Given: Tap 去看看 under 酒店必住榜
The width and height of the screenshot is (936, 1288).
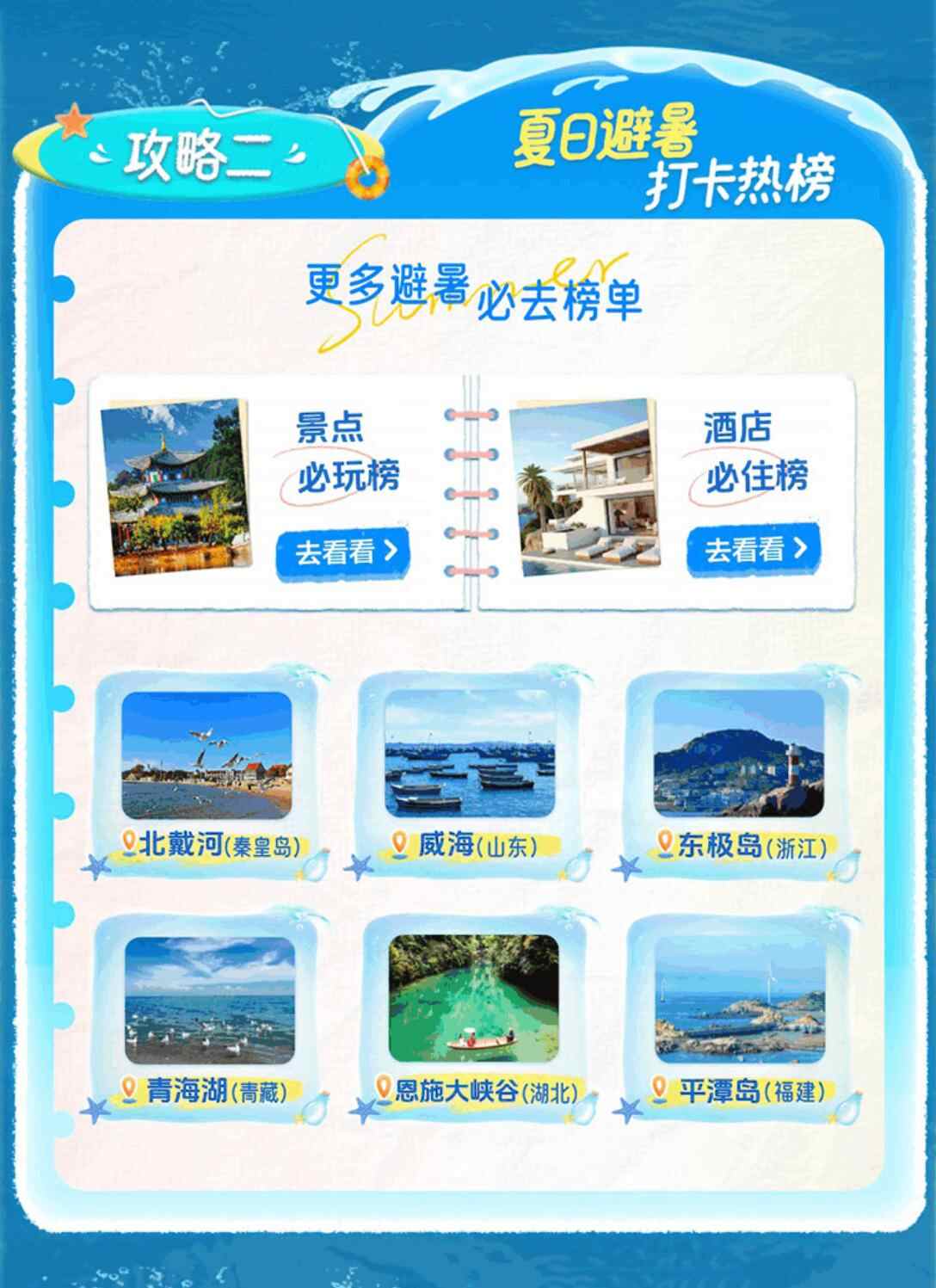Looking at the screenshot, I should (x=753, y=549).
